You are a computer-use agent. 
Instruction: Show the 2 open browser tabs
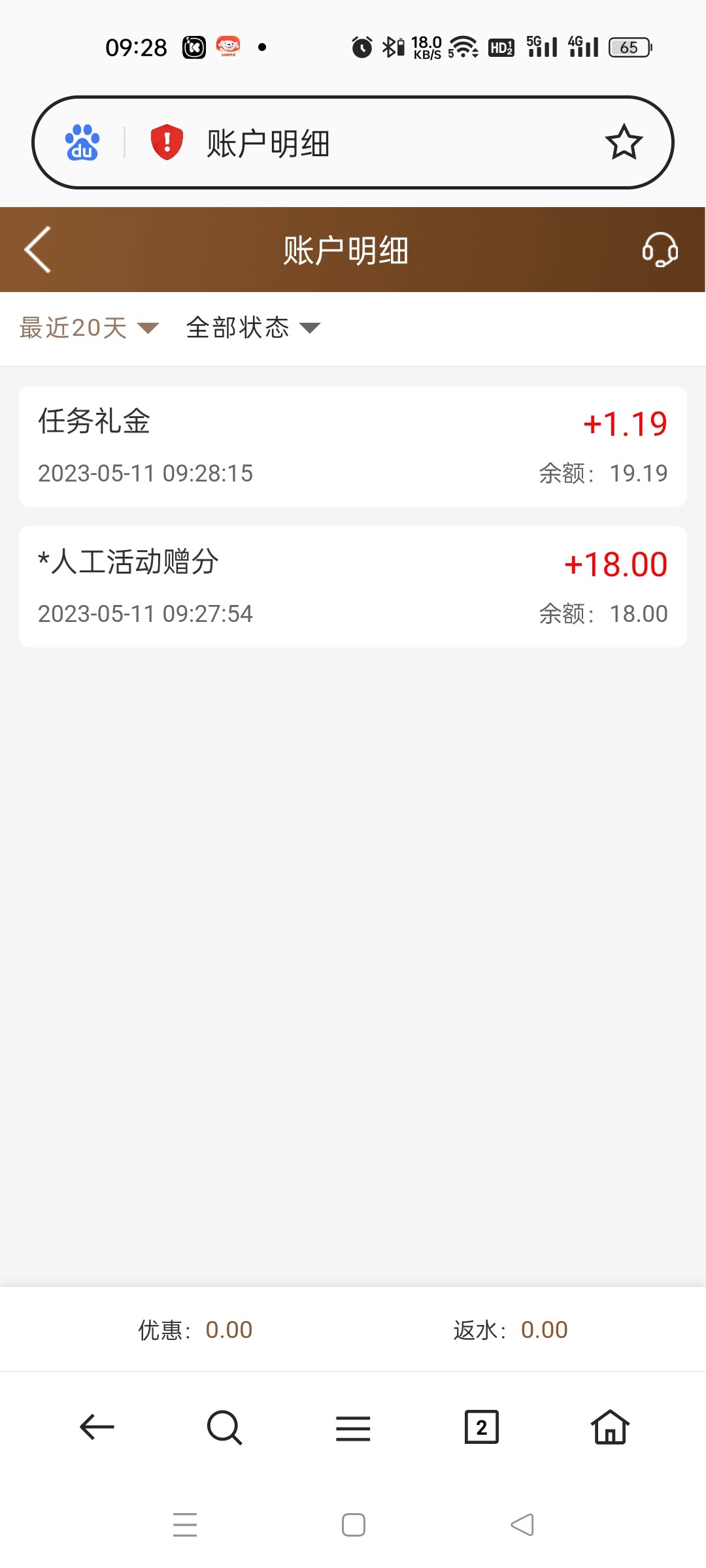click(x=481, y=1428)
